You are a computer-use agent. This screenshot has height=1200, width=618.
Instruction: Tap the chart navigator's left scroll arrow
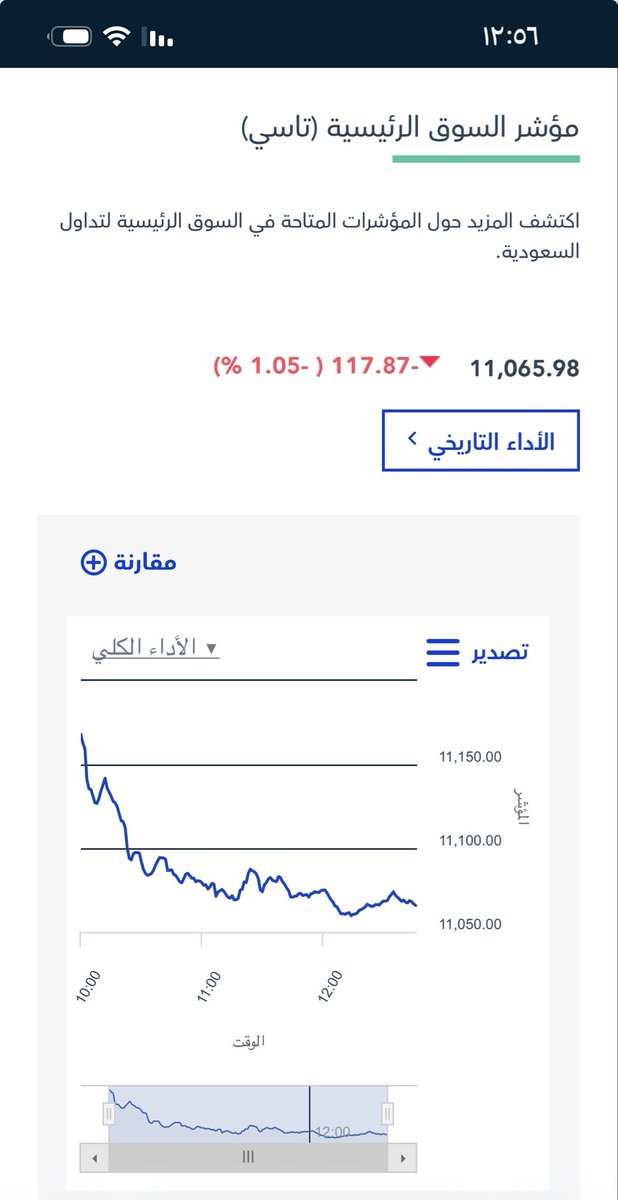pyautogui.click(x=94, y=1158)
